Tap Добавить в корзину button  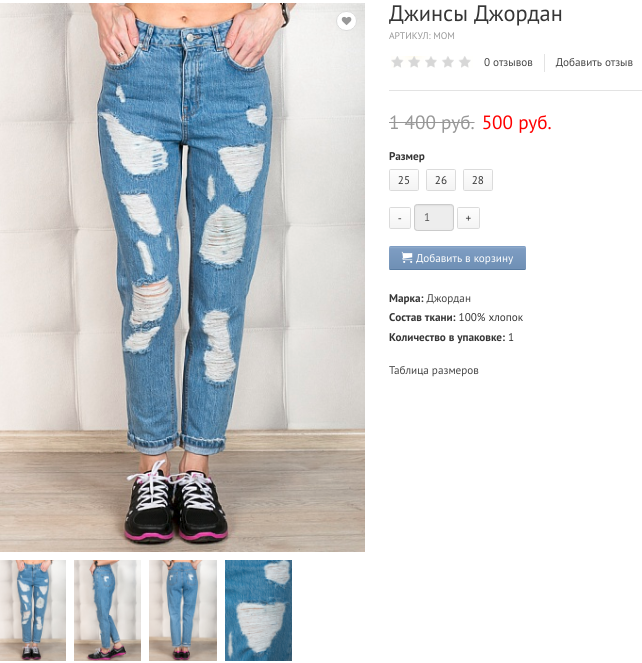tap(457, 258)
